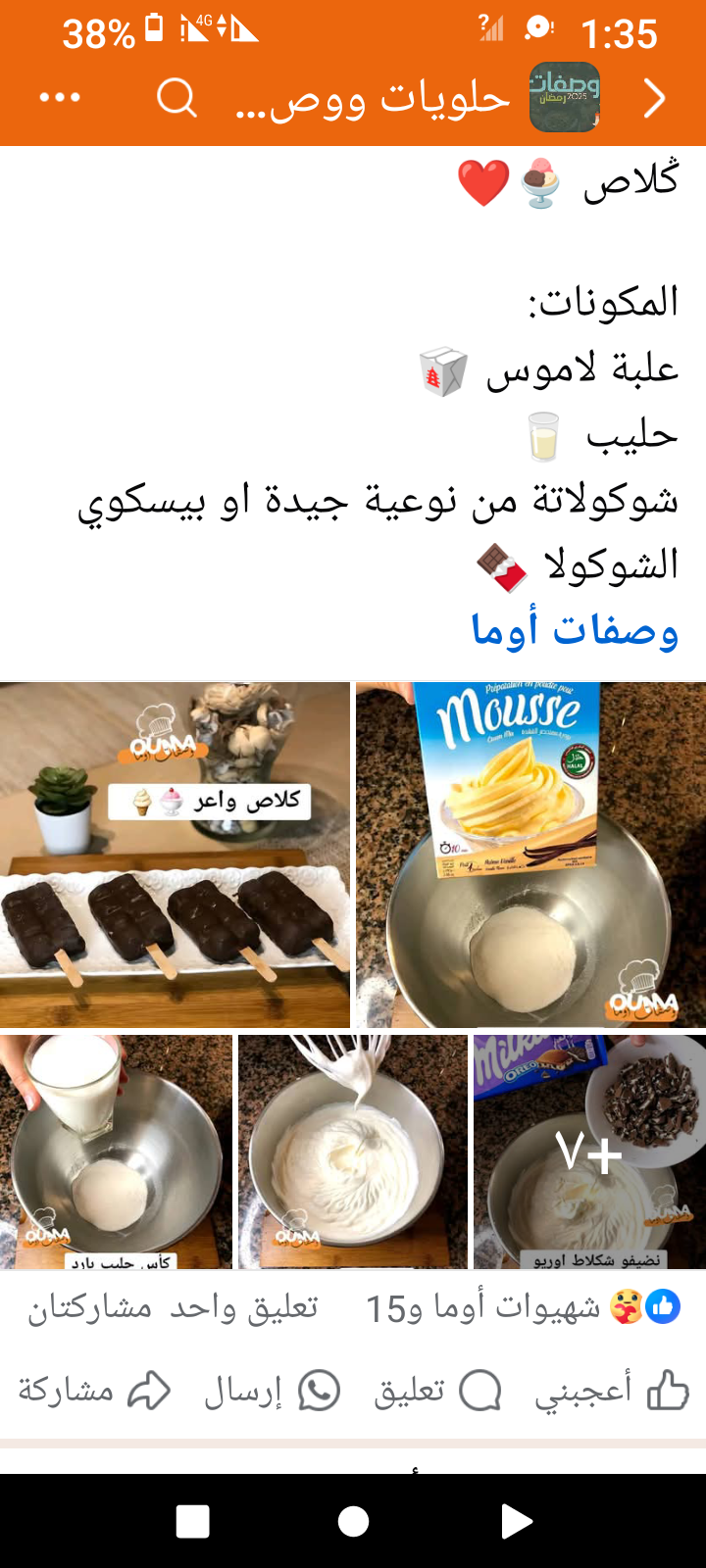706x1568 pixels.
Task: Open the 7+ additional photos tile
Action: 589,1151
